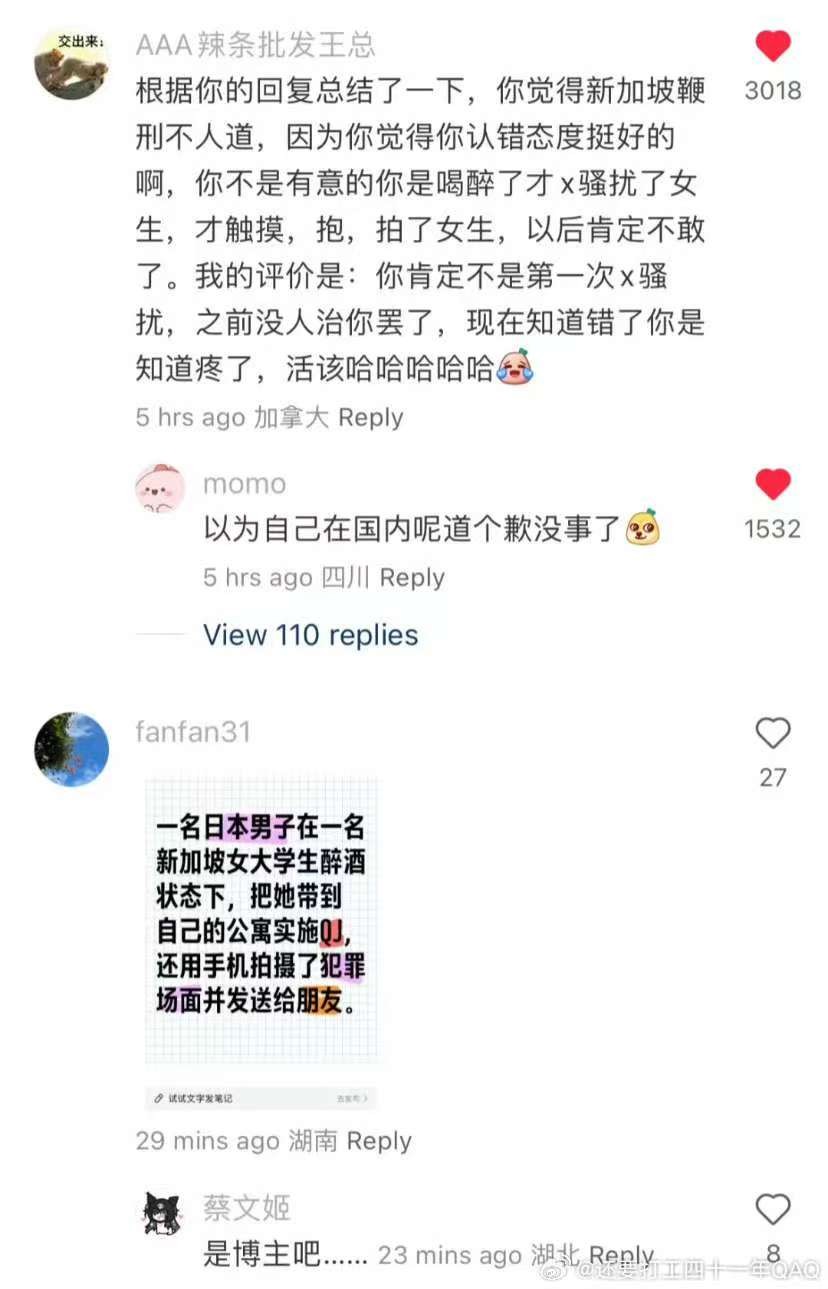Open 蔡文姬's profile avatar

click(x=161, y=1213)
